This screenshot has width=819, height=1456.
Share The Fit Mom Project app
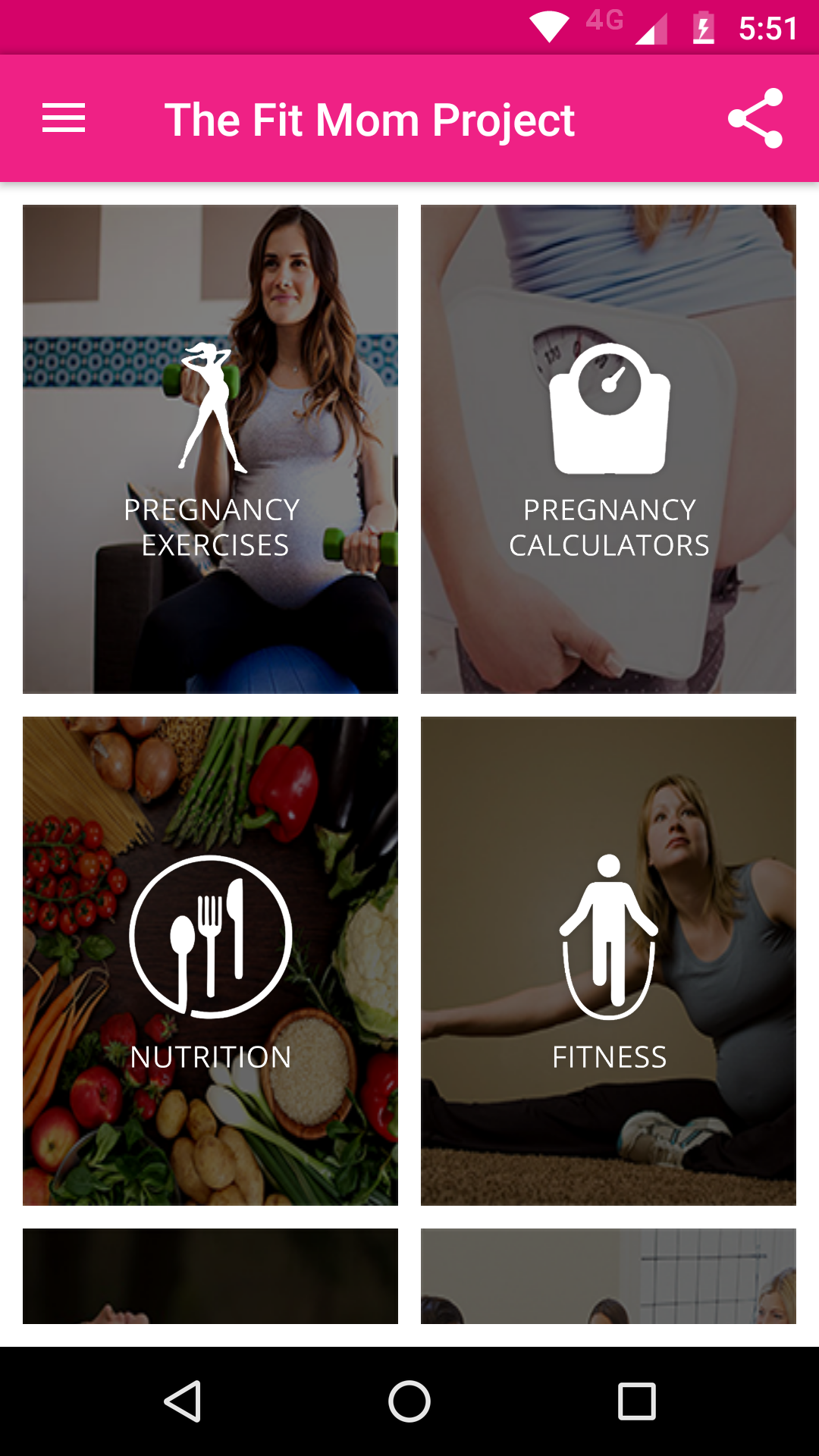pos(755,119)
